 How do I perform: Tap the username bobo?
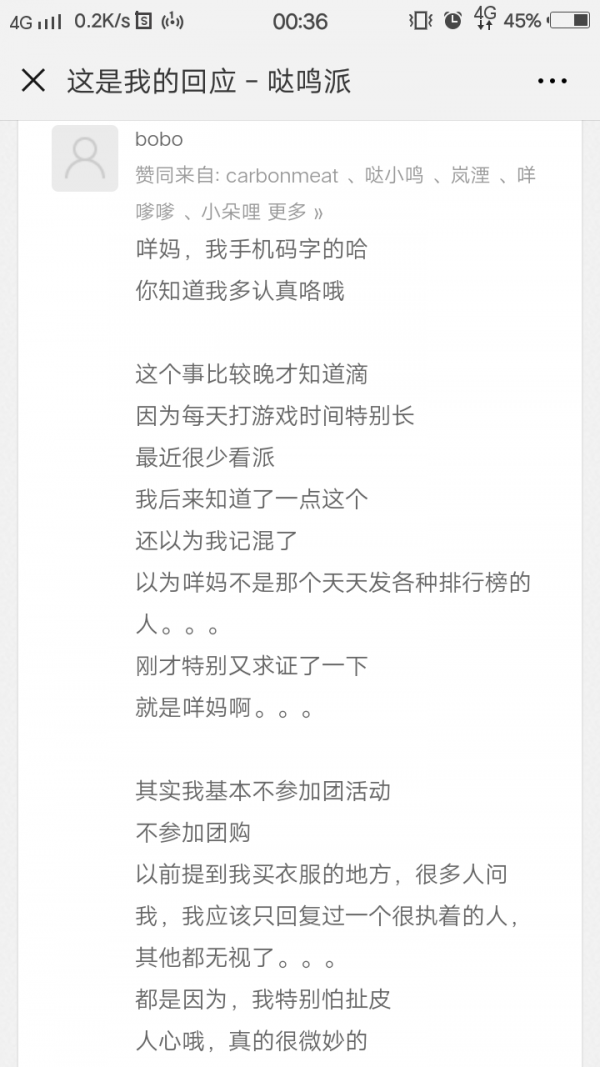click(x=159, y=139)
